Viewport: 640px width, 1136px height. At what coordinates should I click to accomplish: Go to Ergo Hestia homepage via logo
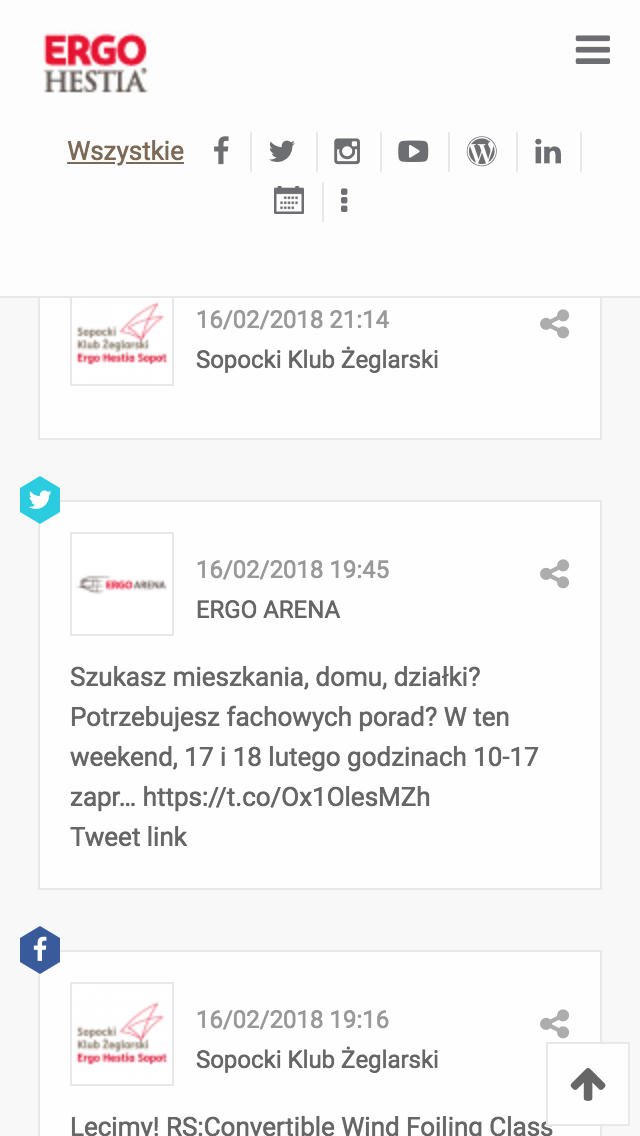[x=96, y=63]
